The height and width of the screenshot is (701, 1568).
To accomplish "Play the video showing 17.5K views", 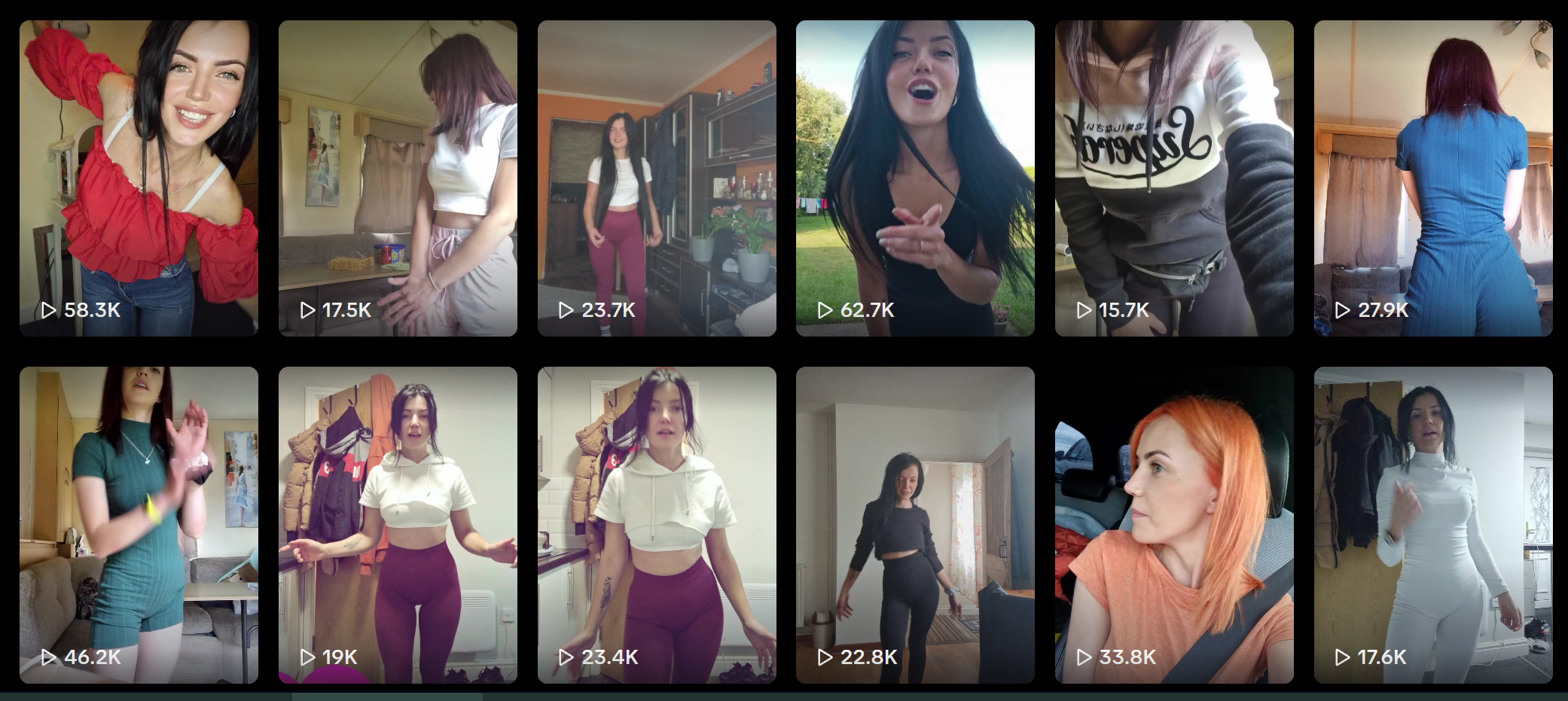I will point(398,178).
